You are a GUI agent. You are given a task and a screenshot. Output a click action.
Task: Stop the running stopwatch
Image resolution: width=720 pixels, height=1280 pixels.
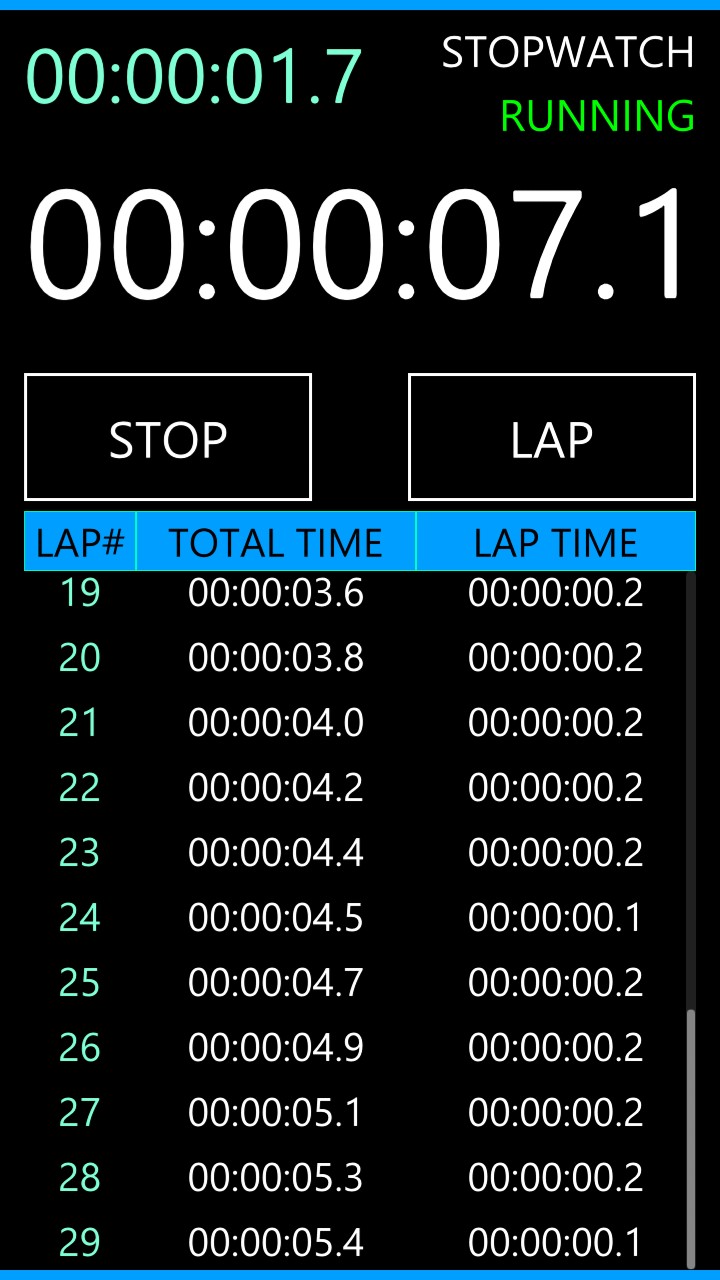coord(168,438)
